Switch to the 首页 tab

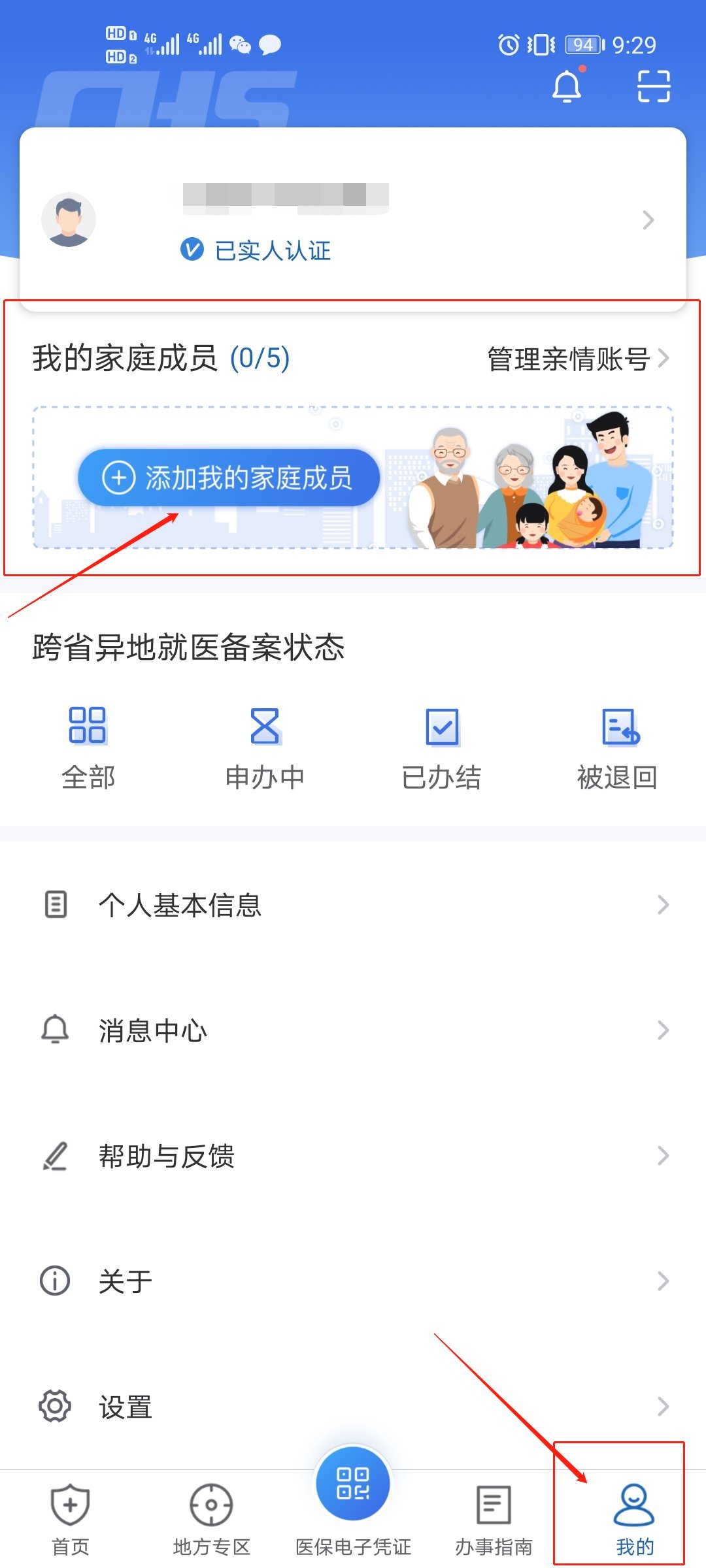tap(71, 1518)
